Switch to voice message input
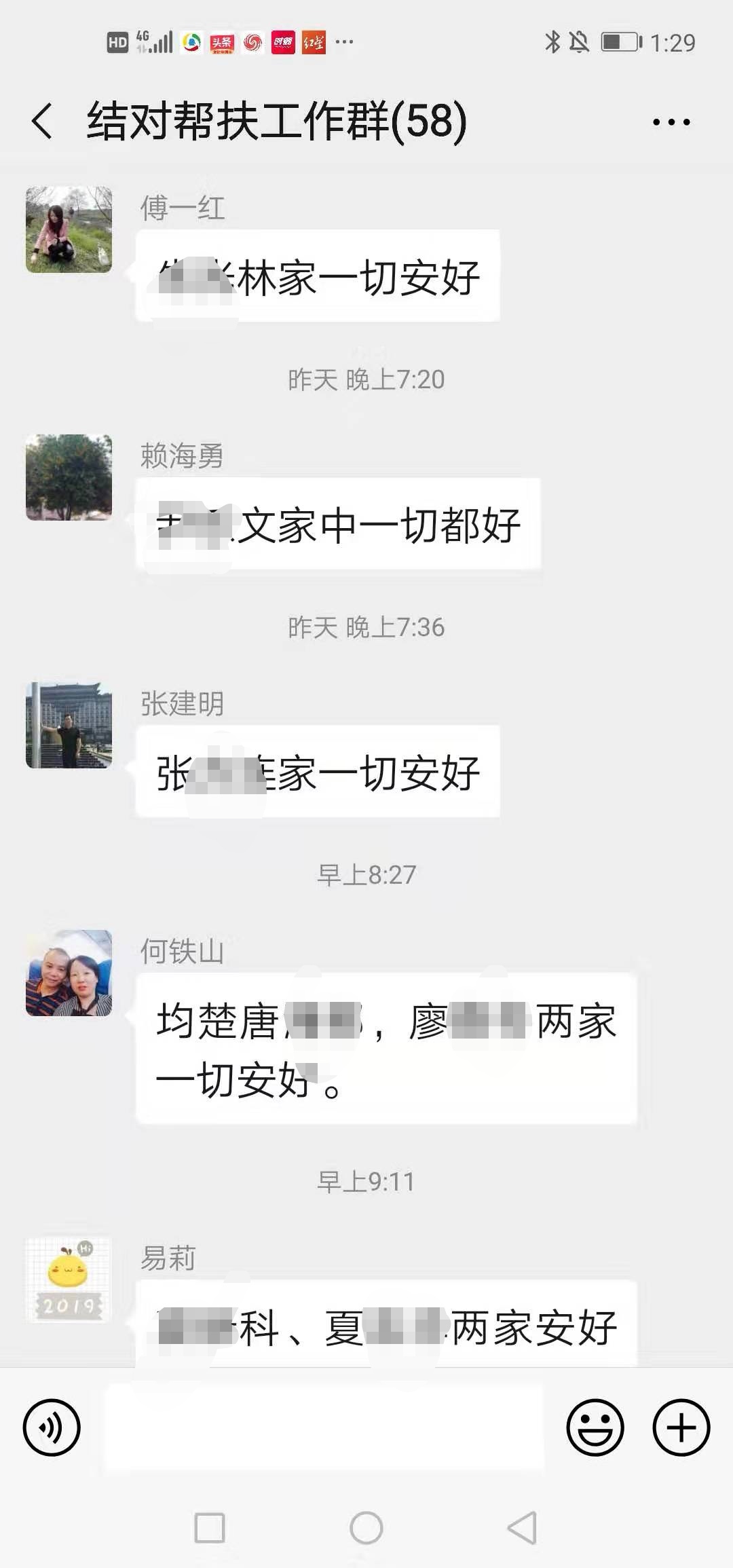The height and width of the screenshot is (1568, 733). [52, 1427]
